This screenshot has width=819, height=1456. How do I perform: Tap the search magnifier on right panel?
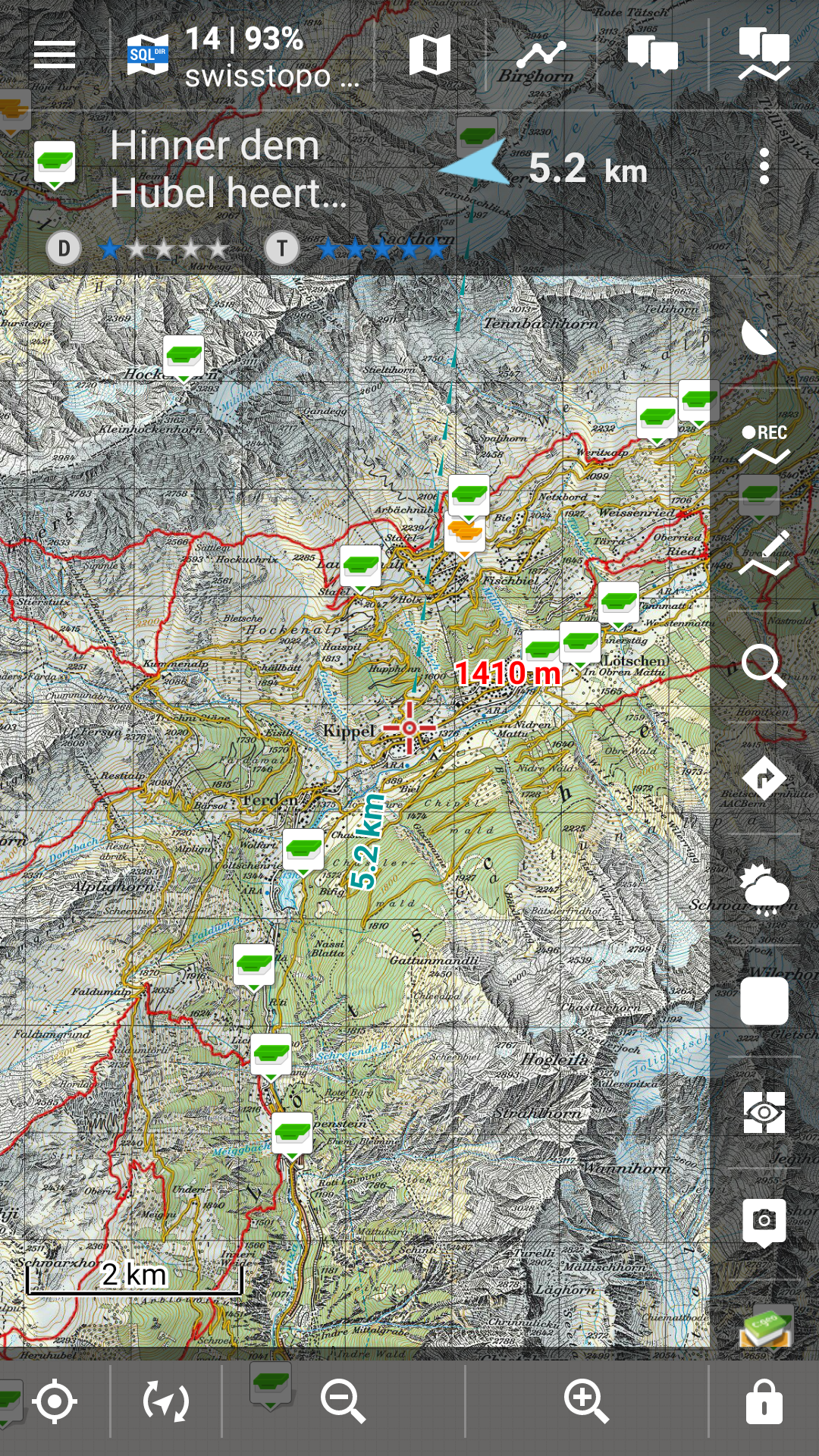coord(763,666)
